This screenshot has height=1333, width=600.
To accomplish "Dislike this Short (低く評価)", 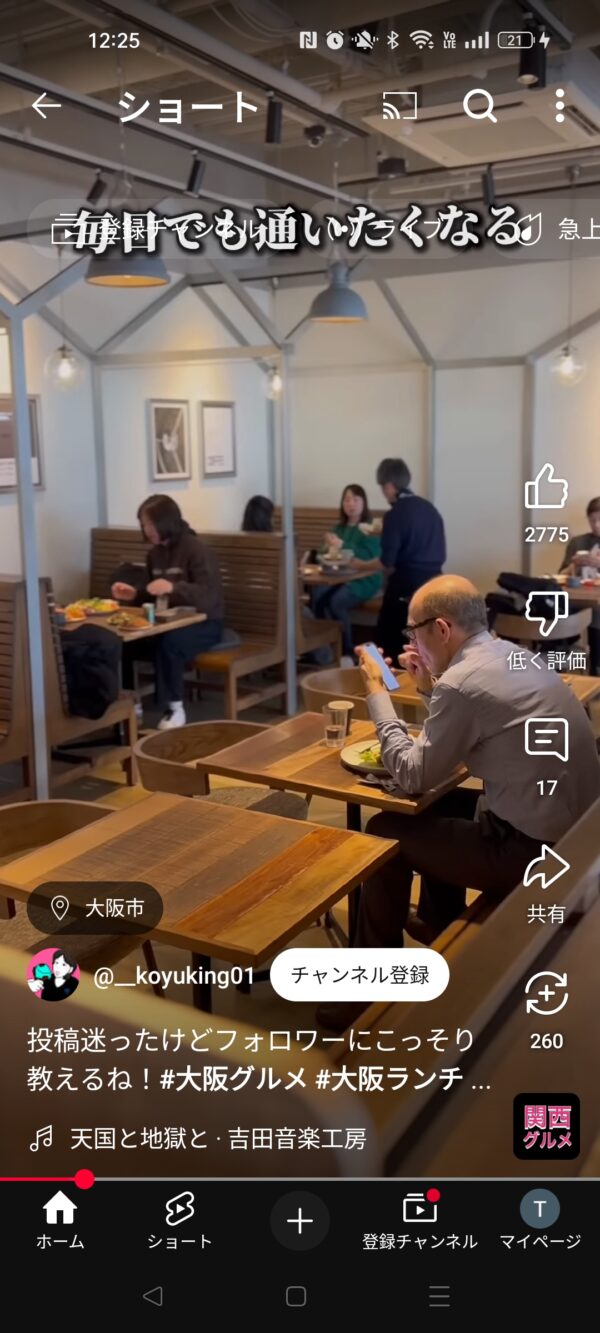I will (546, 614).
